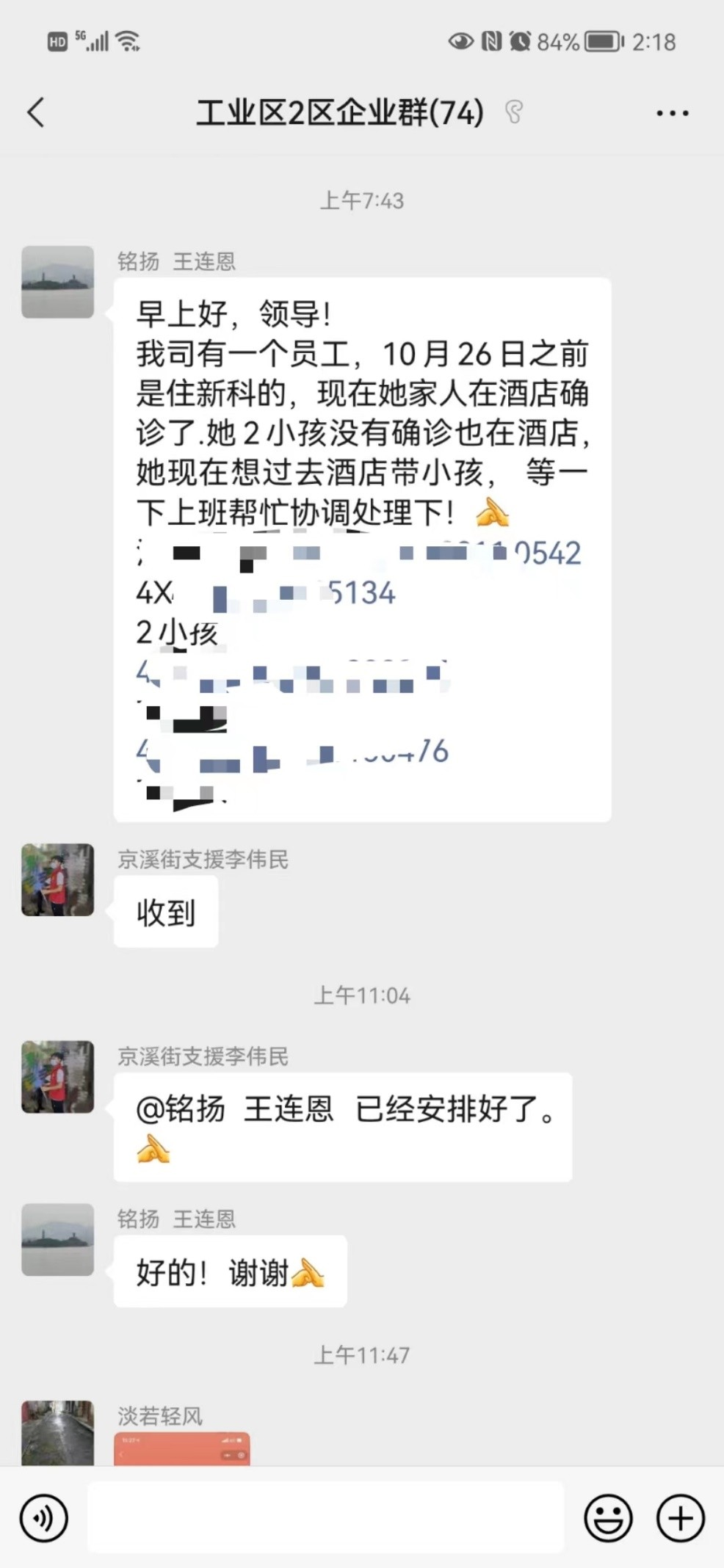Switch to voice message input

click(44, 1518)
